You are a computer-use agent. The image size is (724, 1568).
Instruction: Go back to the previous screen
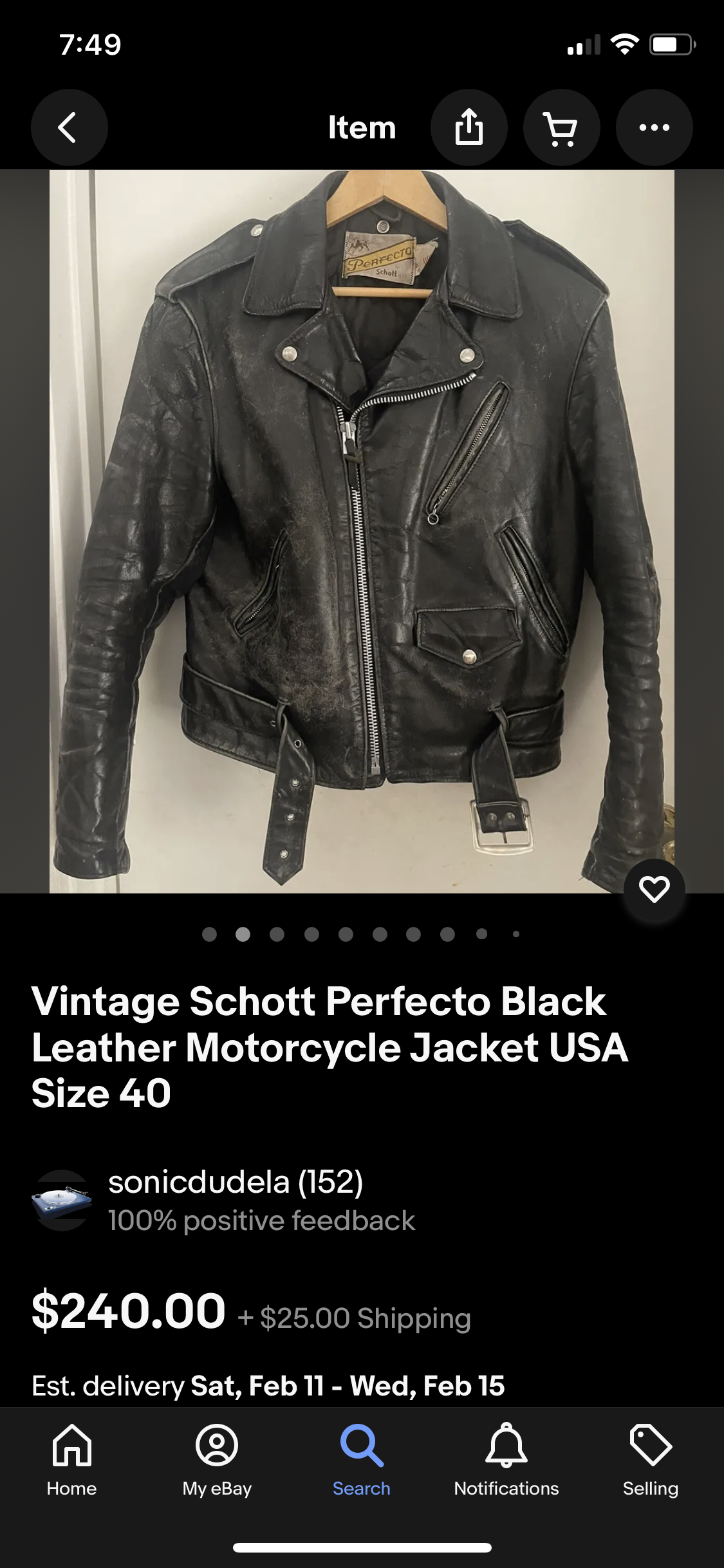coord(69,127)
